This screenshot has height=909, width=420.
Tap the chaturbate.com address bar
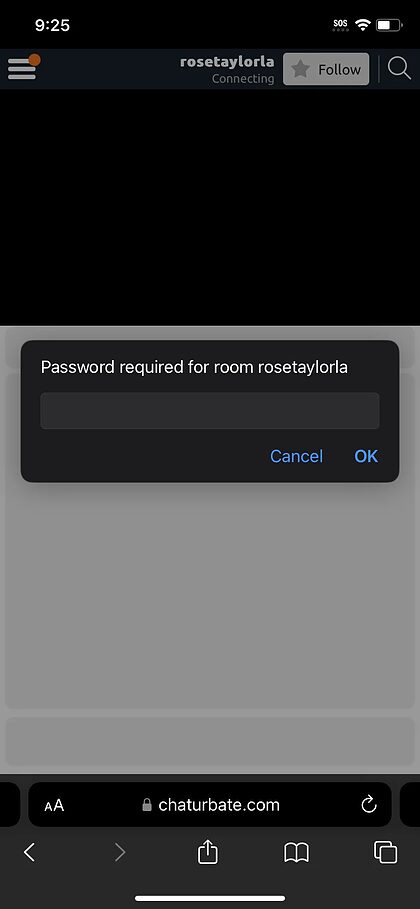[x=210, y=805]
